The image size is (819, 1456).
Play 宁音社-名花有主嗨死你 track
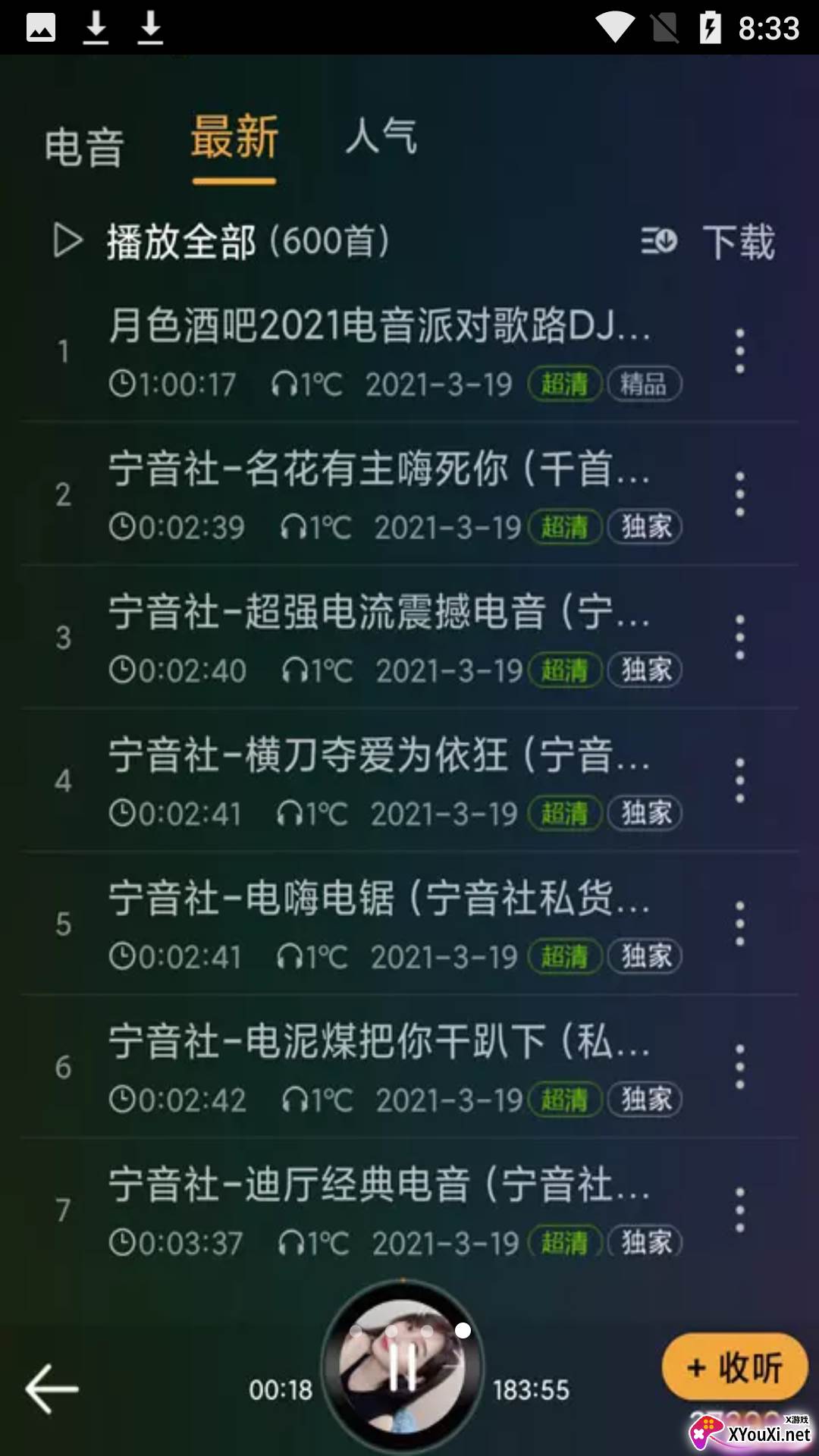pos(379,469)
